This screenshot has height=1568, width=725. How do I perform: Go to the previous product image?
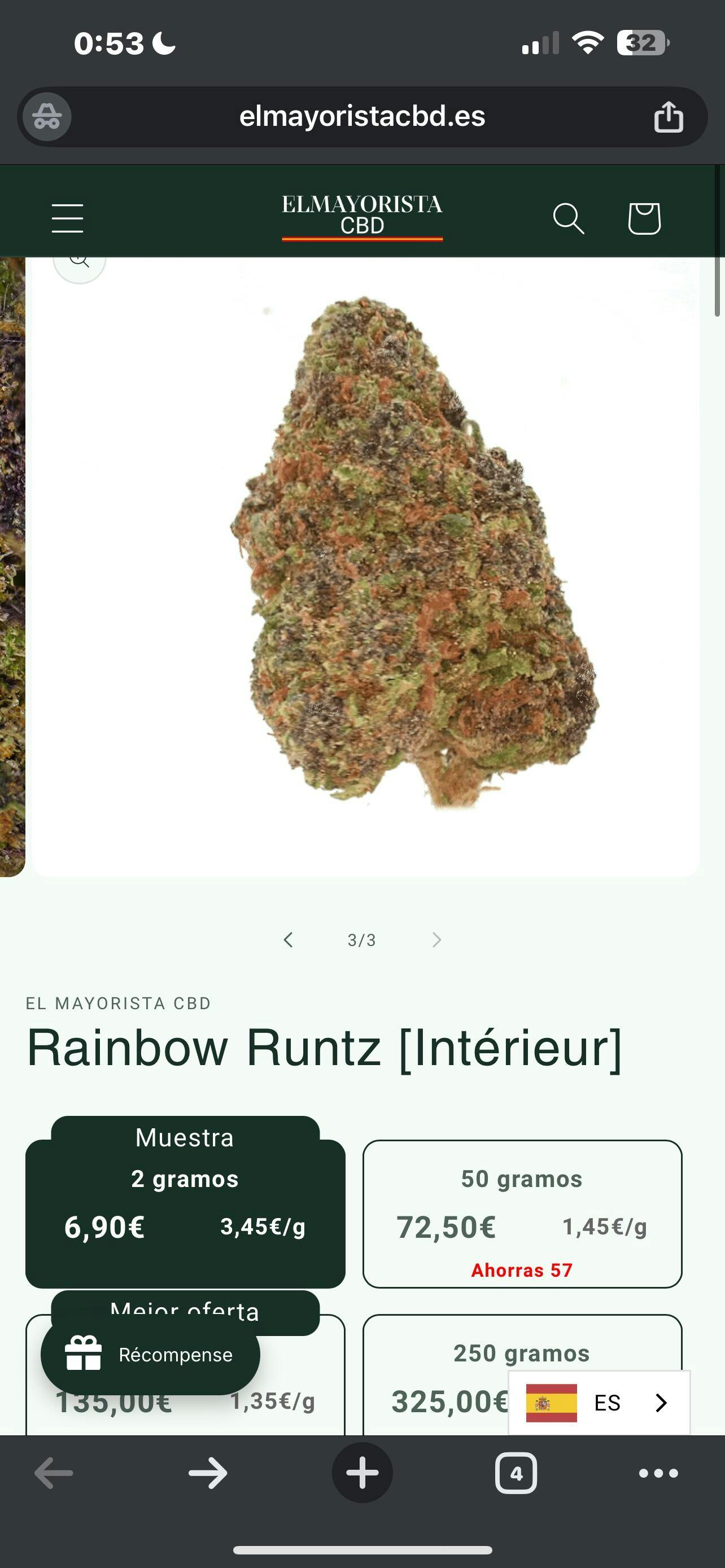[289, 940]
